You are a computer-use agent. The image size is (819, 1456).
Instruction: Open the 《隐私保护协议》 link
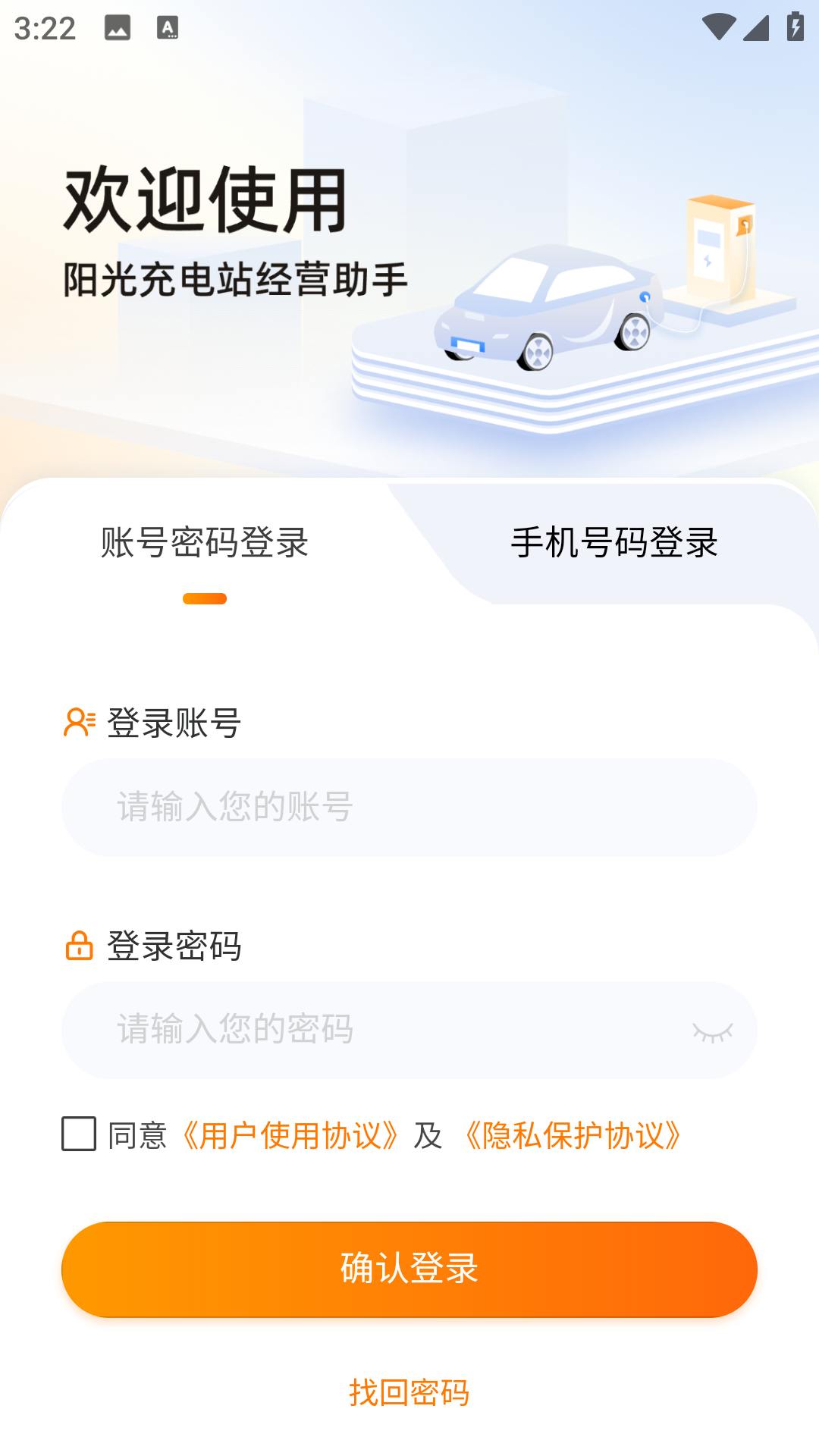pos(573,1136)
